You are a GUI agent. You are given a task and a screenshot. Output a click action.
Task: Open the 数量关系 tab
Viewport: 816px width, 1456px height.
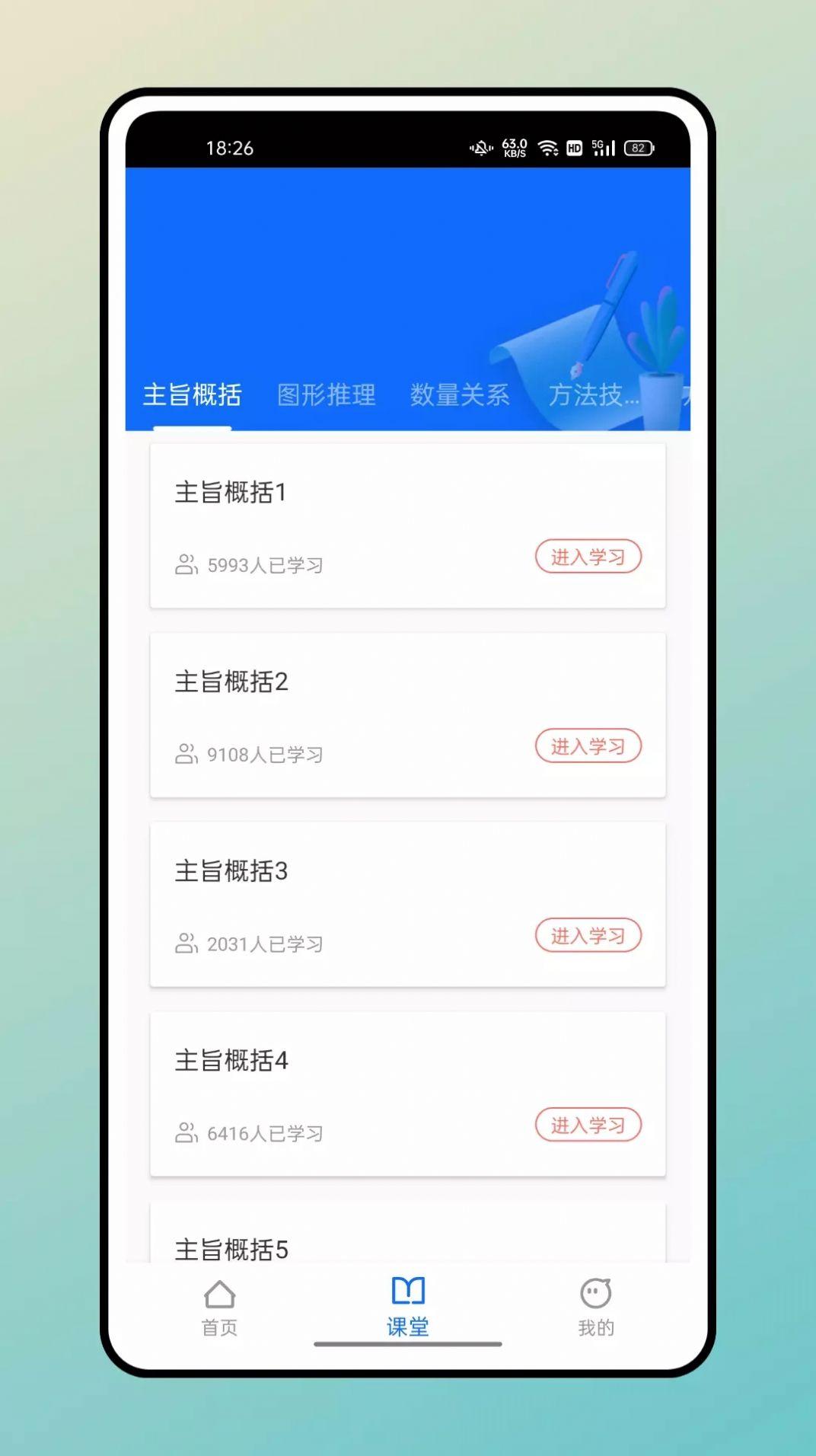tap(461, 395)
